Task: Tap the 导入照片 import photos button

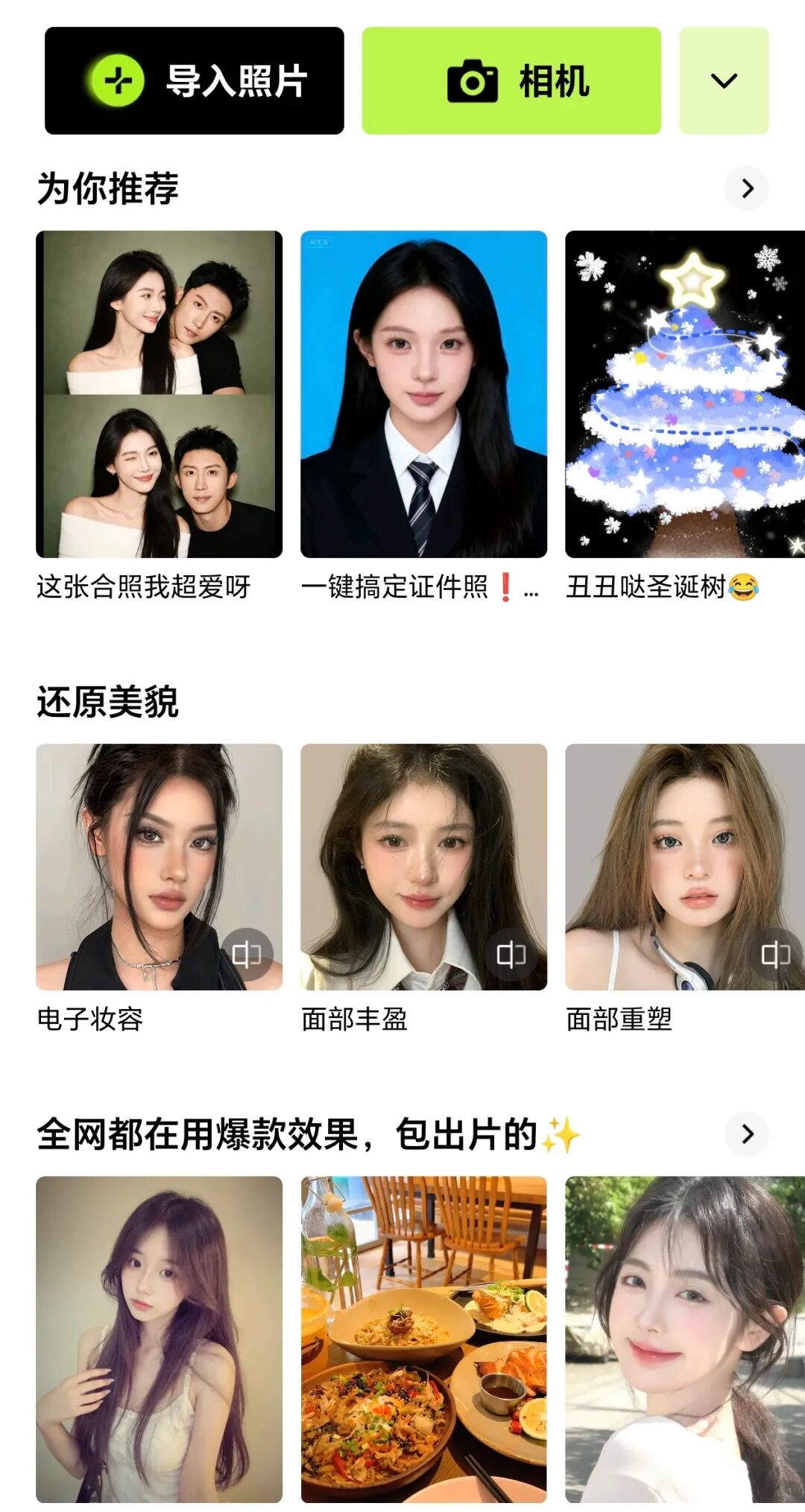Action: coord(194,80)
